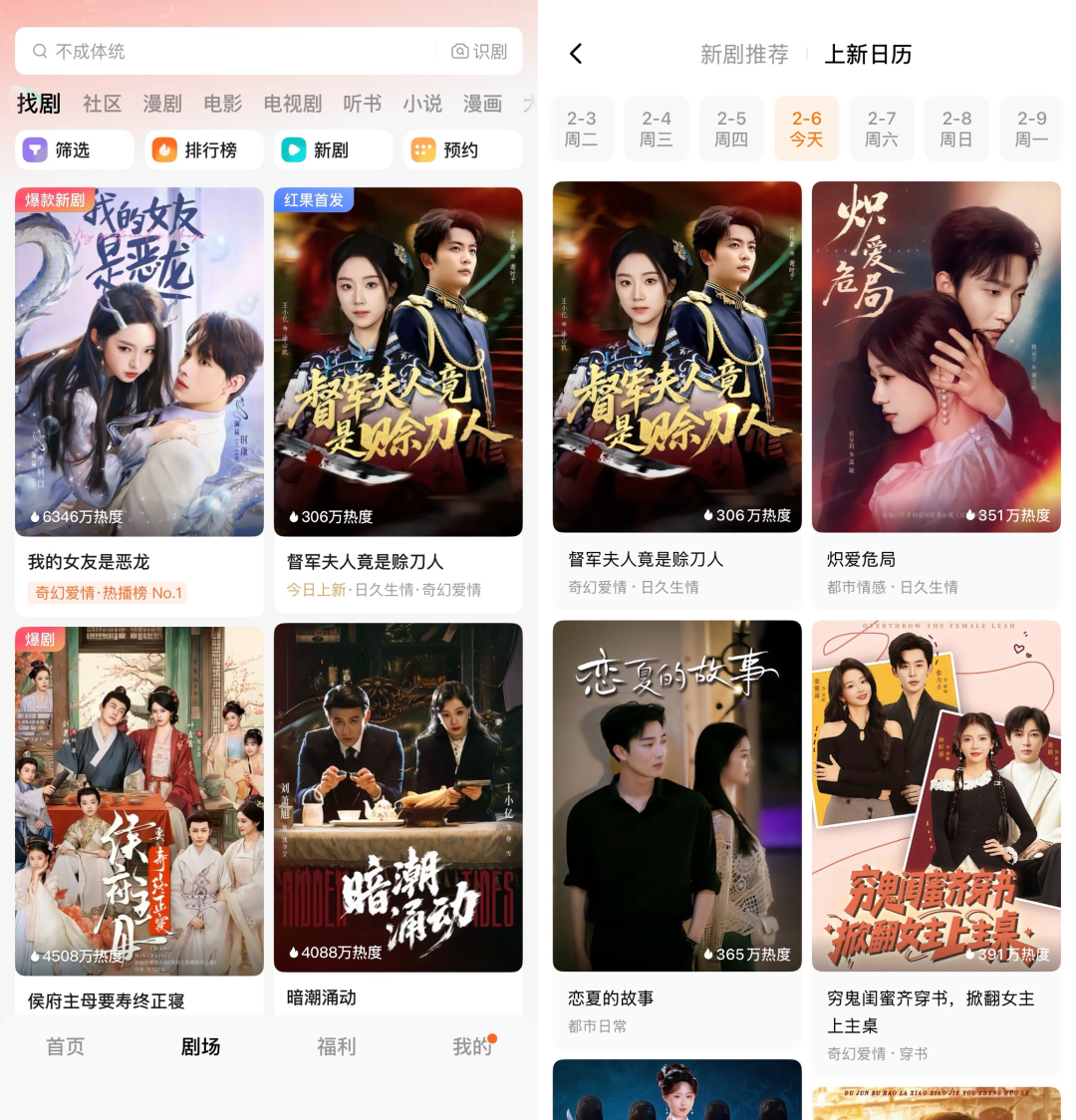Go to the 首页 home tab
1076x1120 pixels.
pos(66,1046)
